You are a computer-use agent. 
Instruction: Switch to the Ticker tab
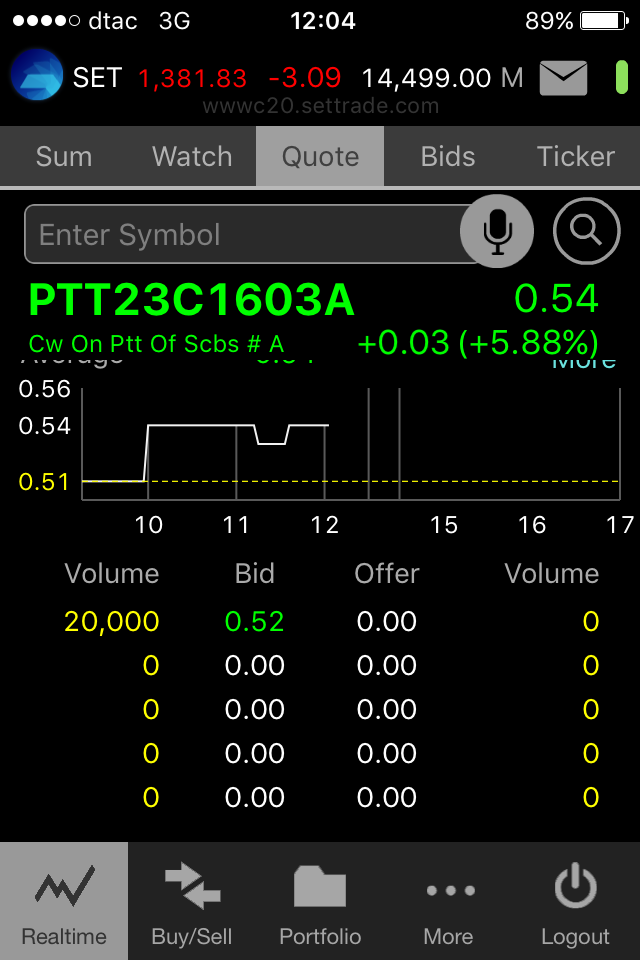576,157
